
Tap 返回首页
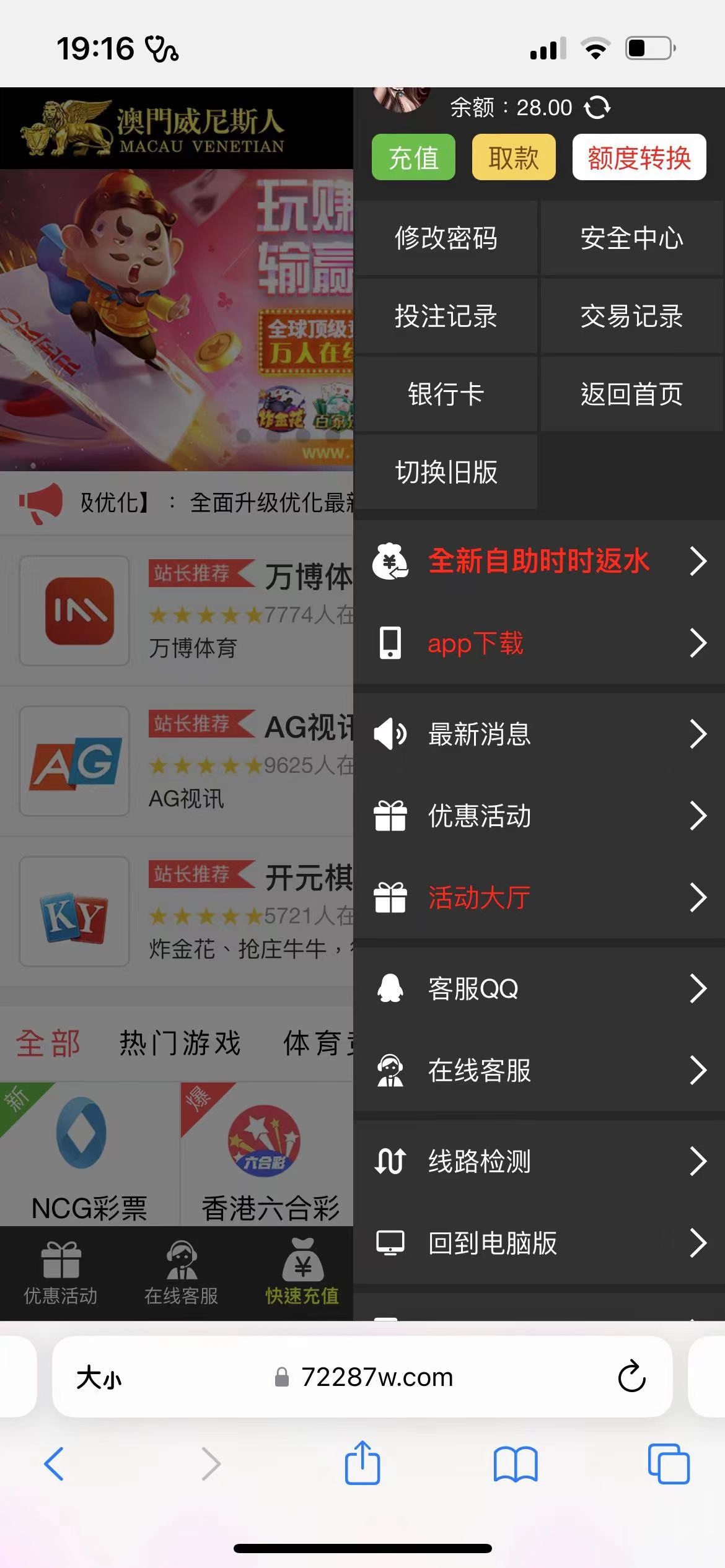tap(631, 394)
